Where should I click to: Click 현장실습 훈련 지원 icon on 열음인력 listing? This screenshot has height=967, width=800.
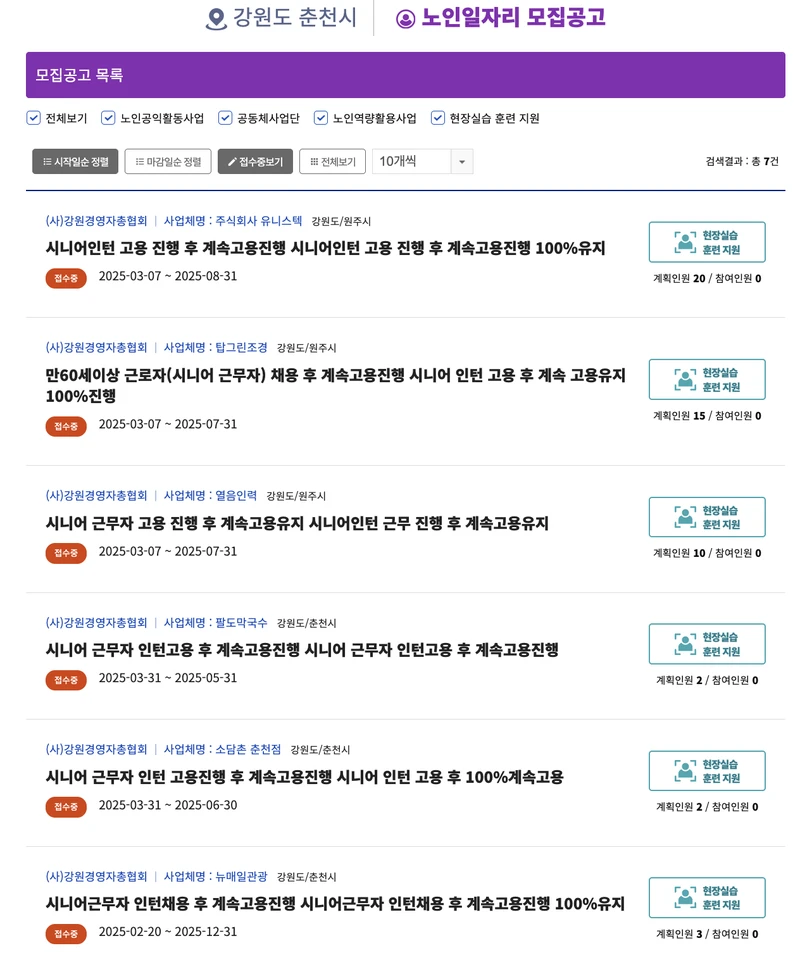click(x=686, y=516)
